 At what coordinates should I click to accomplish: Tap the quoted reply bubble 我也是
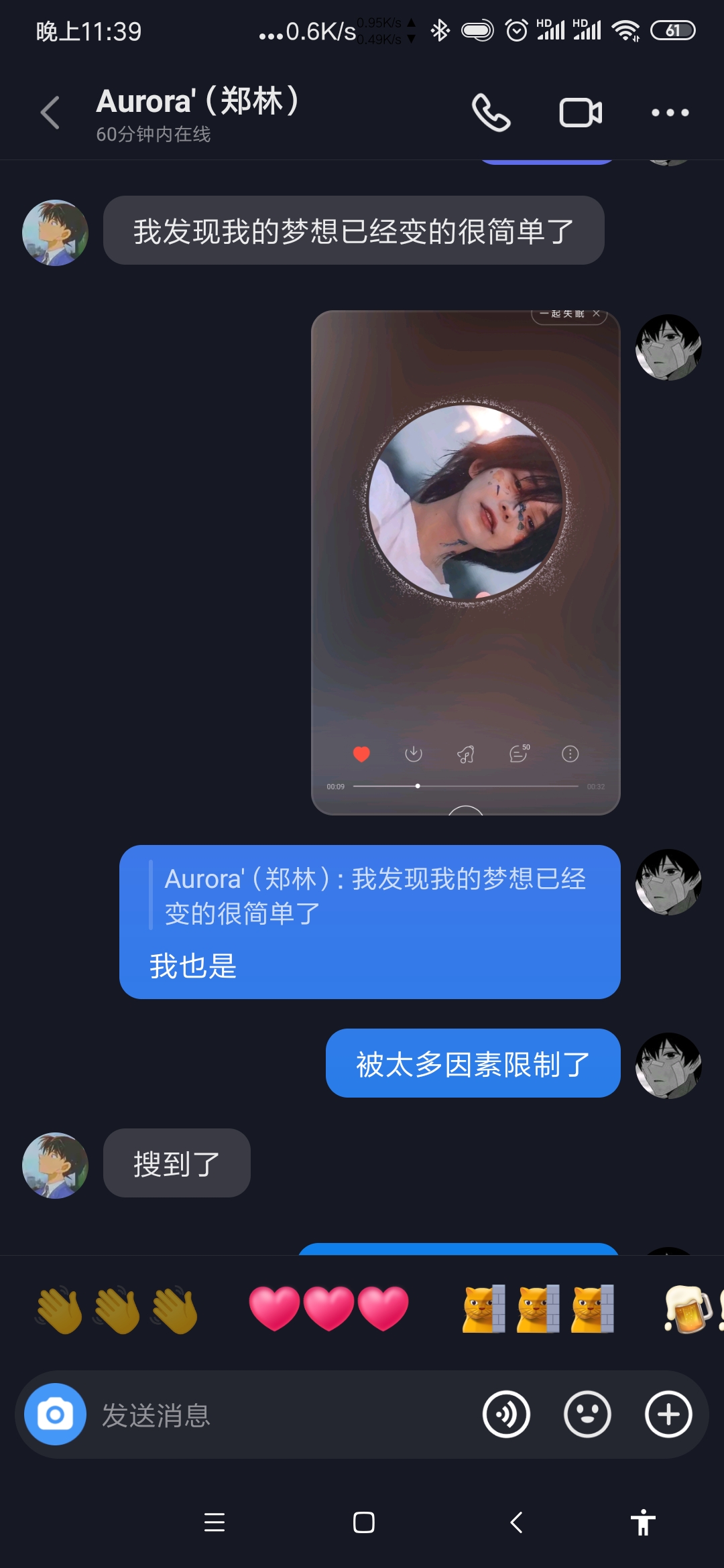click(x=369, y=922)
